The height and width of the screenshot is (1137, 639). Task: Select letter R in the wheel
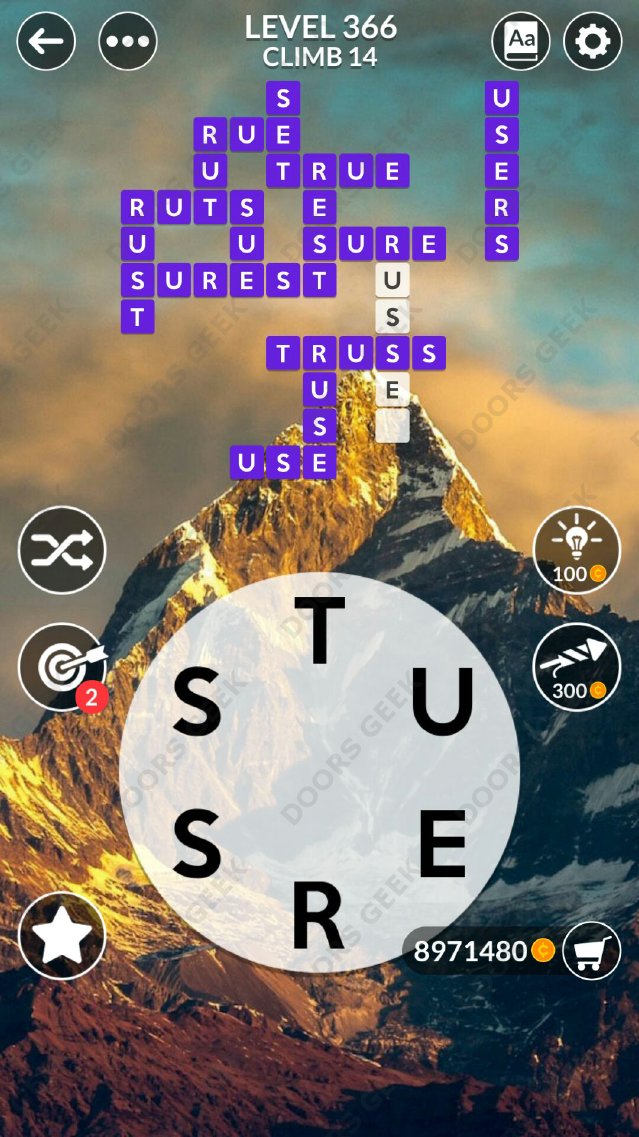[318, 915]
